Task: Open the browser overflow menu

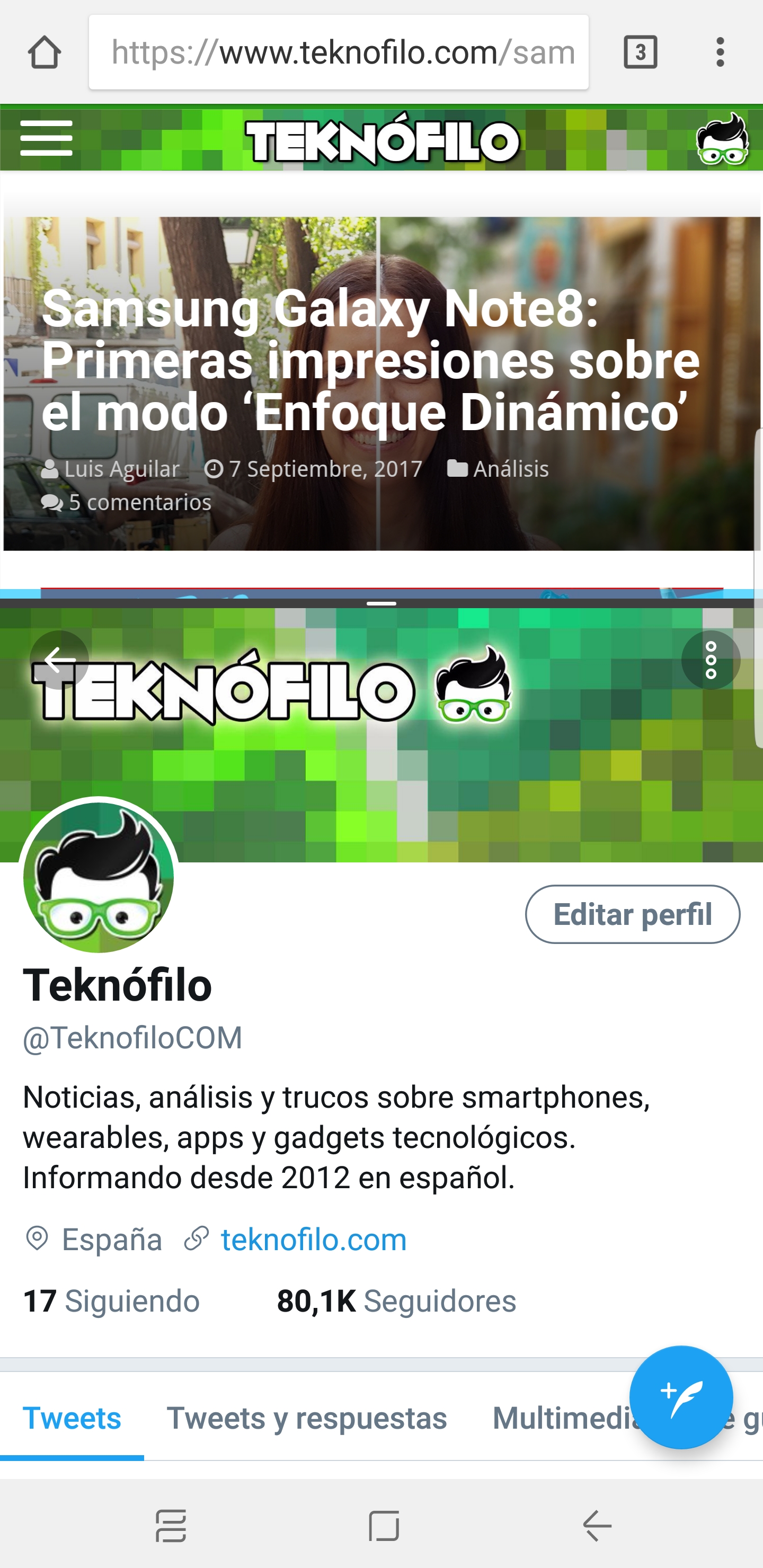Action: click(720, 52)
